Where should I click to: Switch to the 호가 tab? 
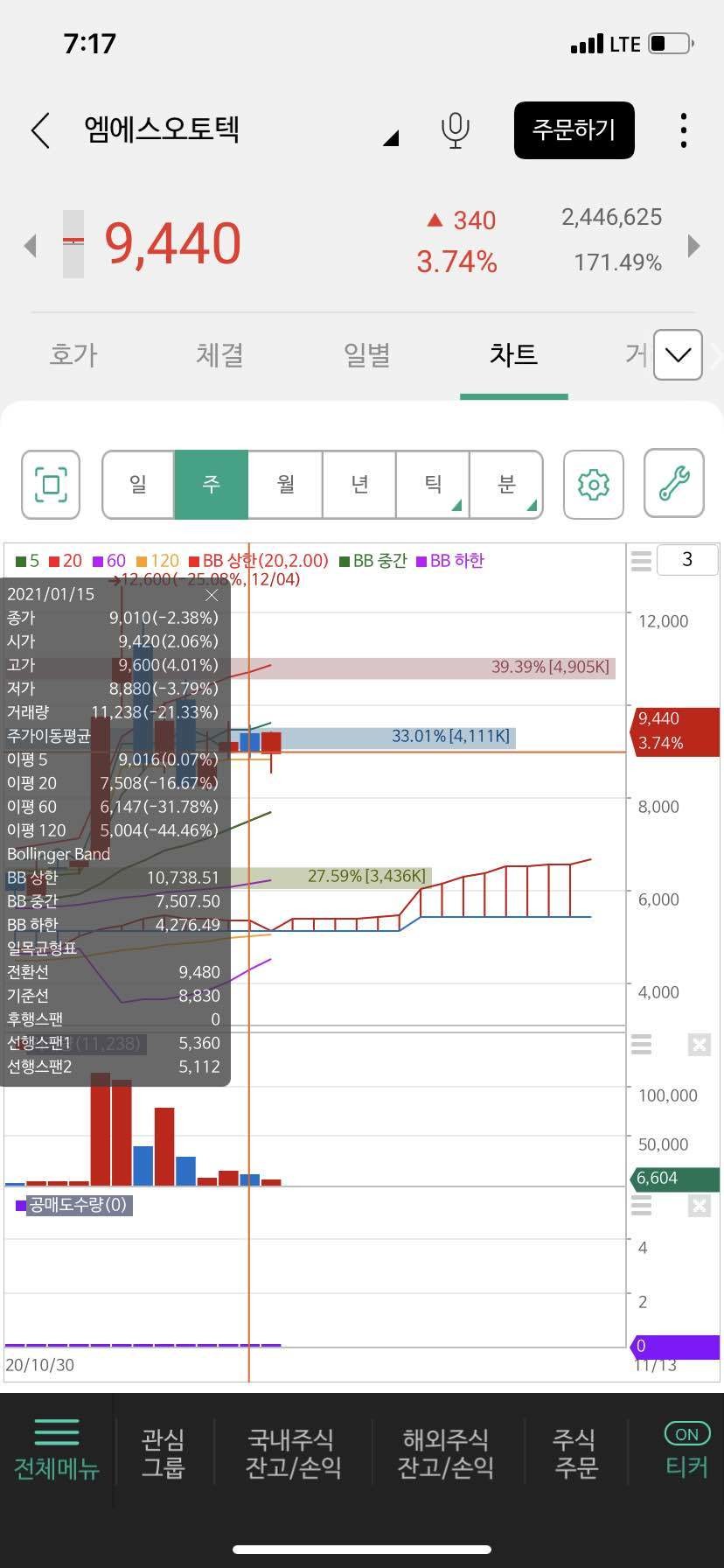[x=73, y=355]
